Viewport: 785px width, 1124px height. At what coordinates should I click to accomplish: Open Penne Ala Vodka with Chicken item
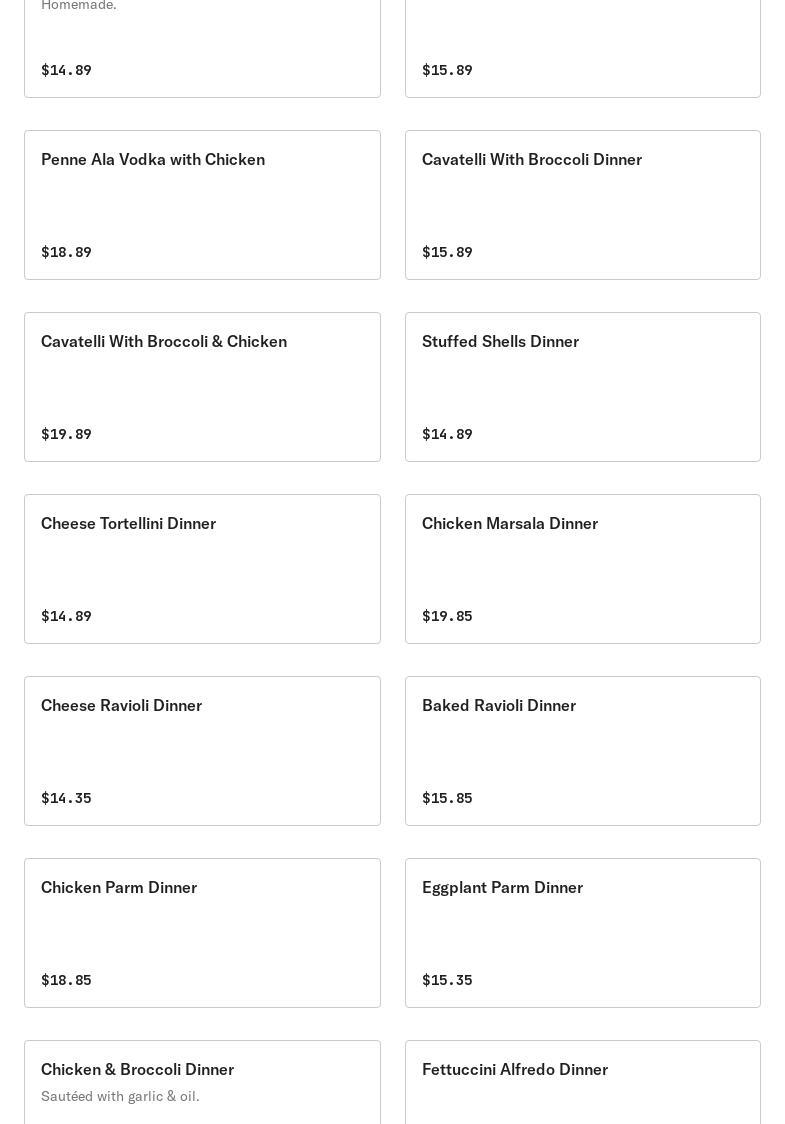click(x=202, y=205)
